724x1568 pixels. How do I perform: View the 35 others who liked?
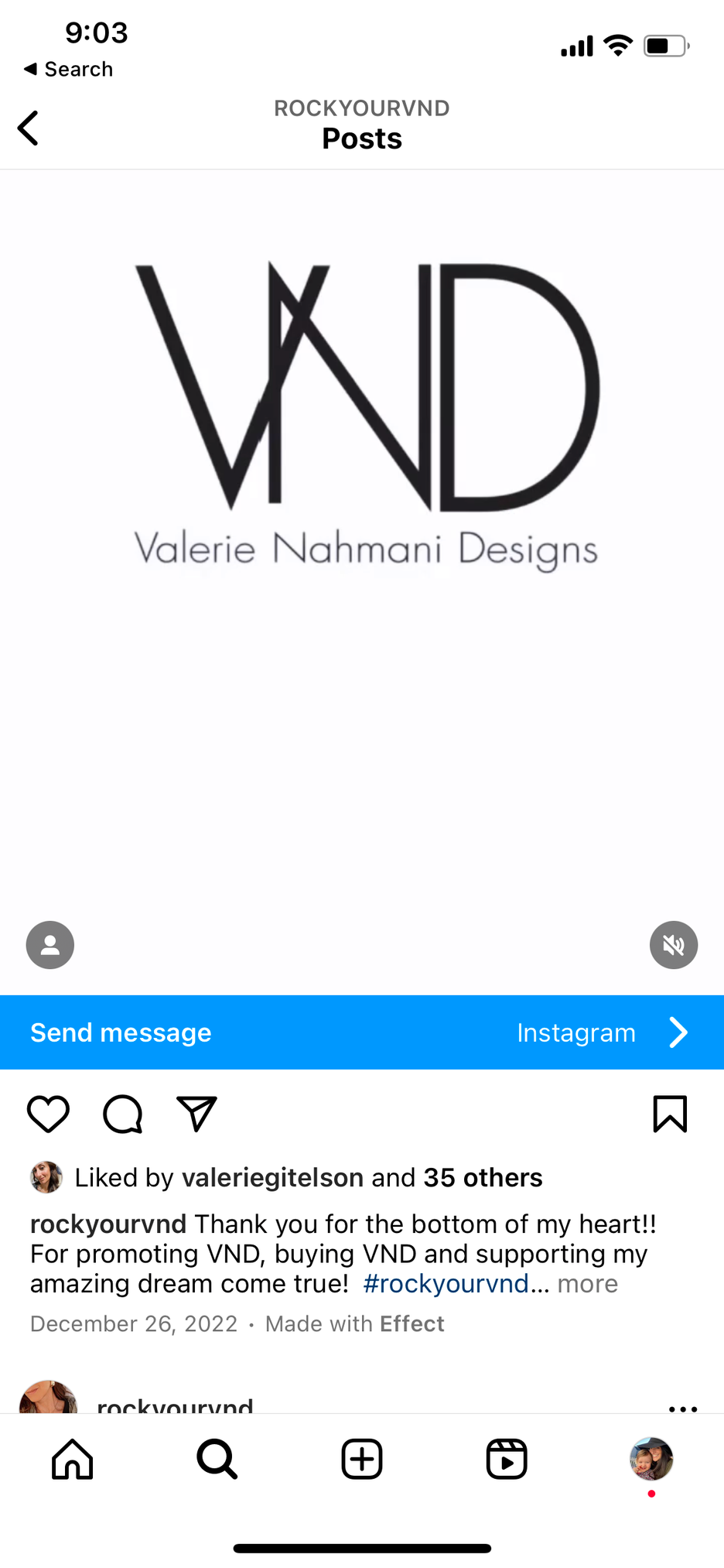483,1177
